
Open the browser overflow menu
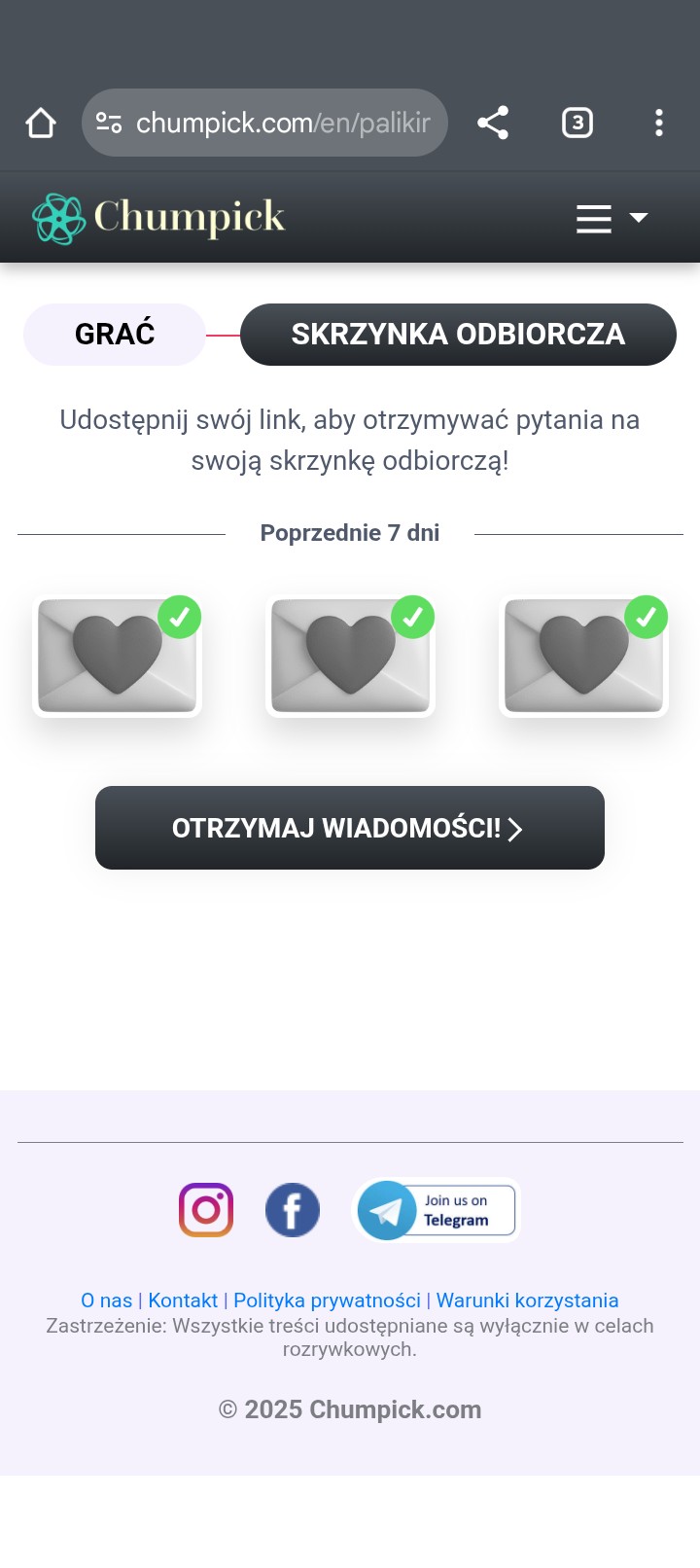pyautogui.click(x=659, y=124)
